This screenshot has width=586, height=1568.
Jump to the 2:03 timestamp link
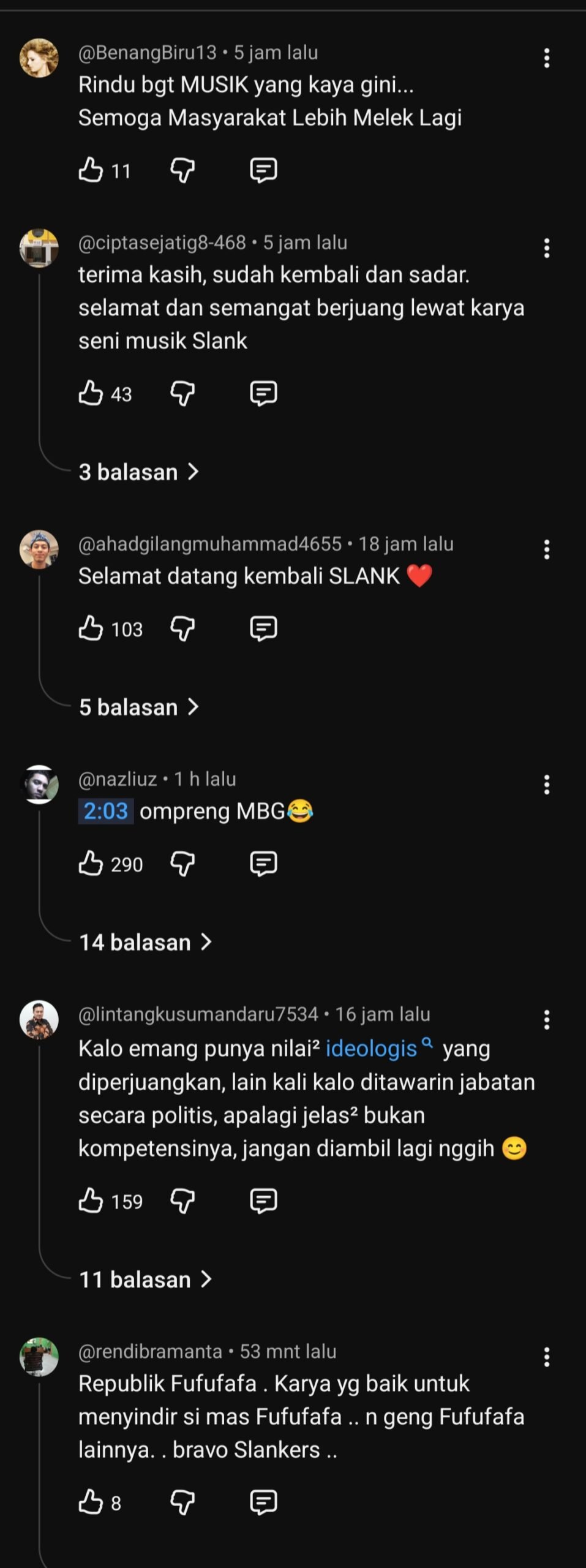[x=105, y=811]
